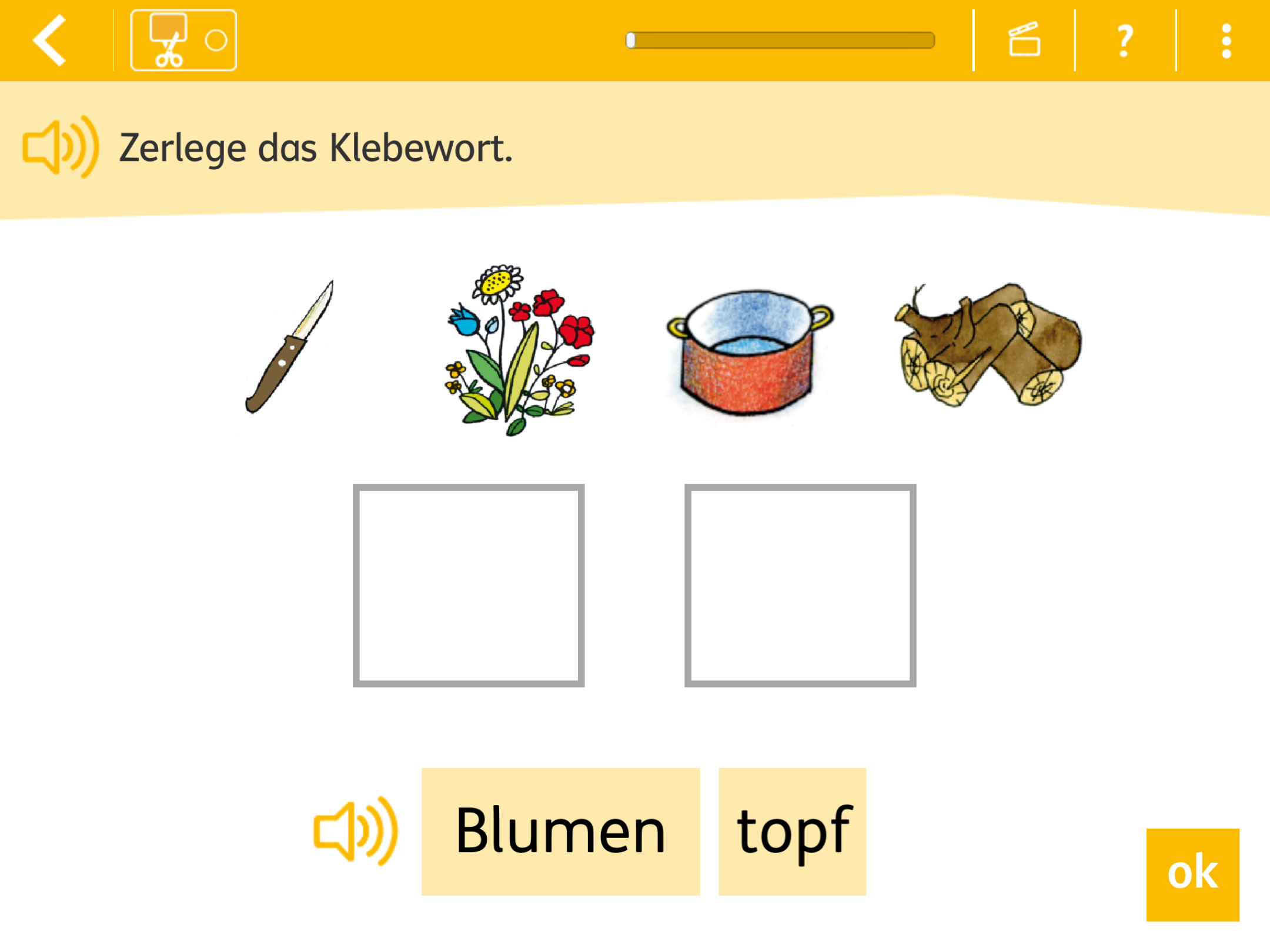Go back with the top-left arrow
The width and height of the screenshot is (1270, 952).
click(49, 40)
